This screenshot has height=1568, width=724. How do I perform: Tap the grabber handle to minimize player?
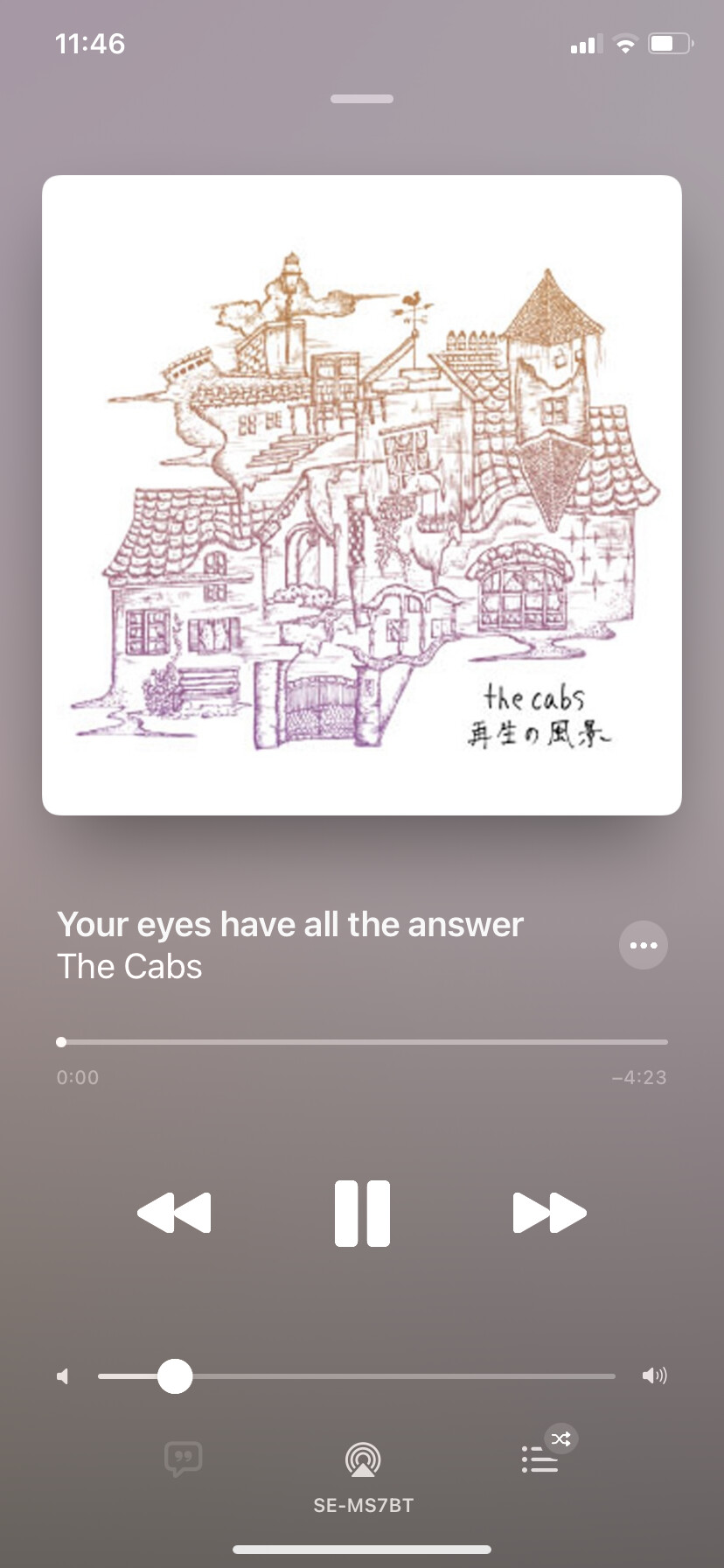pos(362,99)
